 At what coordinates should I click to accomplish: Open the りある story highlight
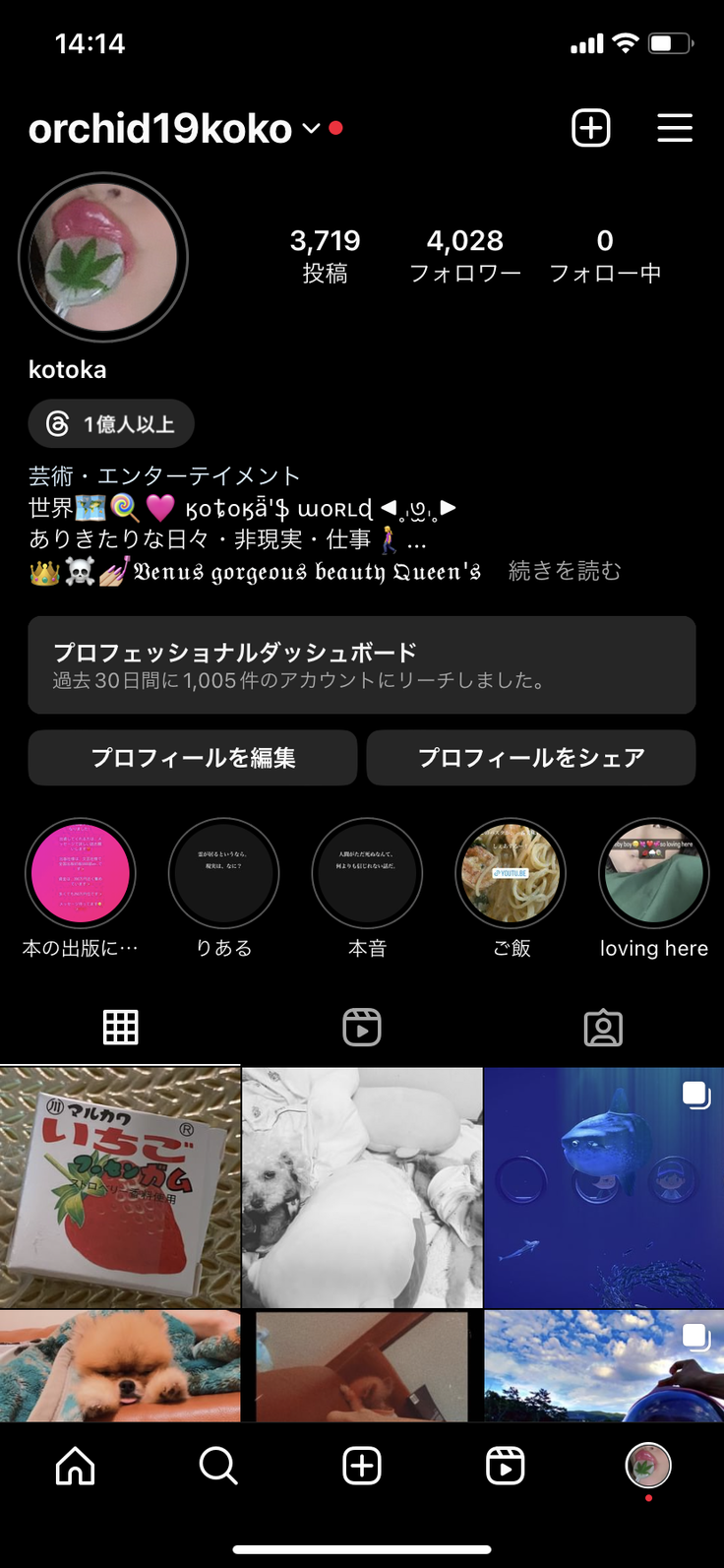(x=224, y=874)
